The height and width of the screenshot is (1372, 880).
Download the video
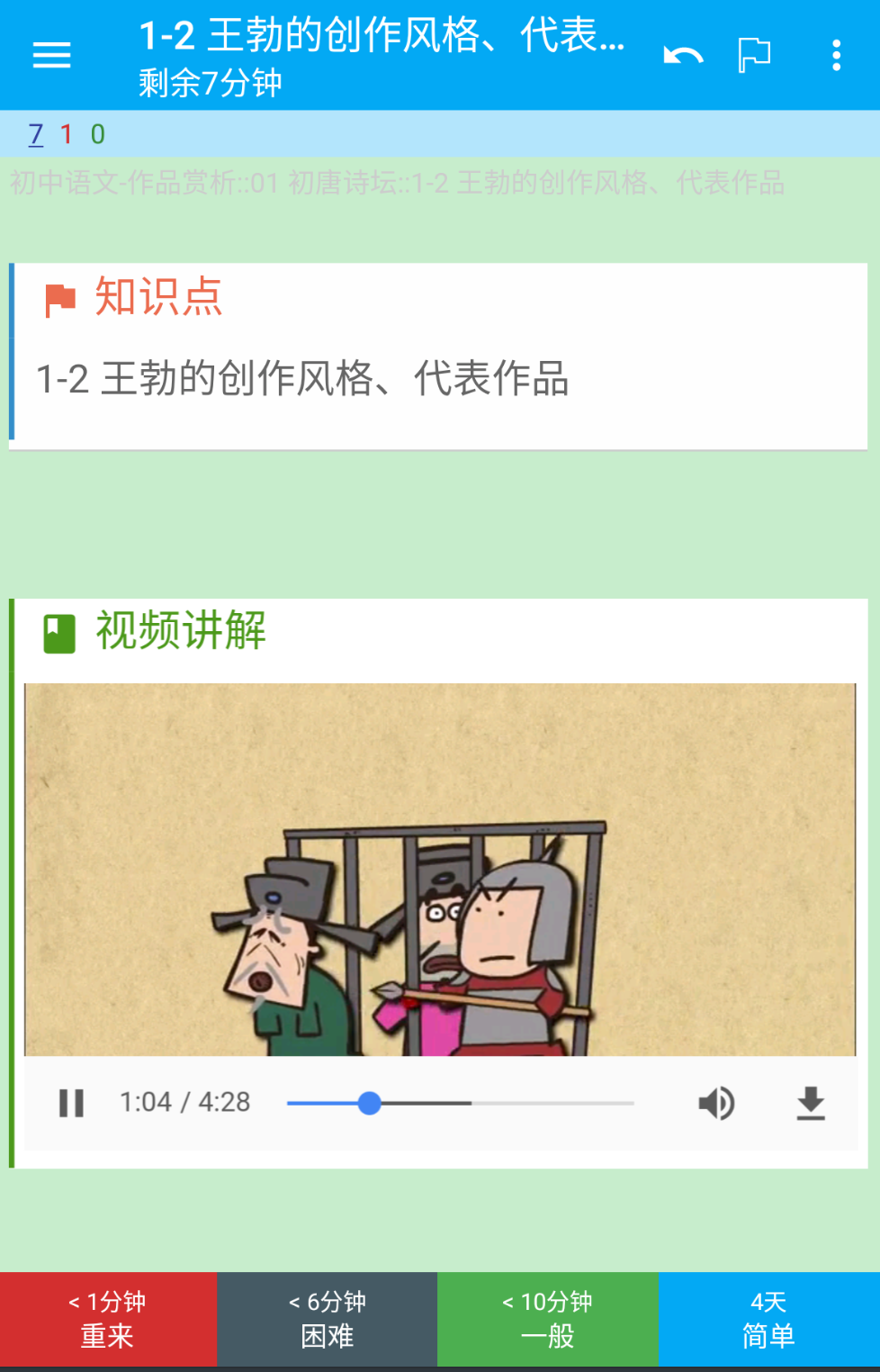[810, 1103]
